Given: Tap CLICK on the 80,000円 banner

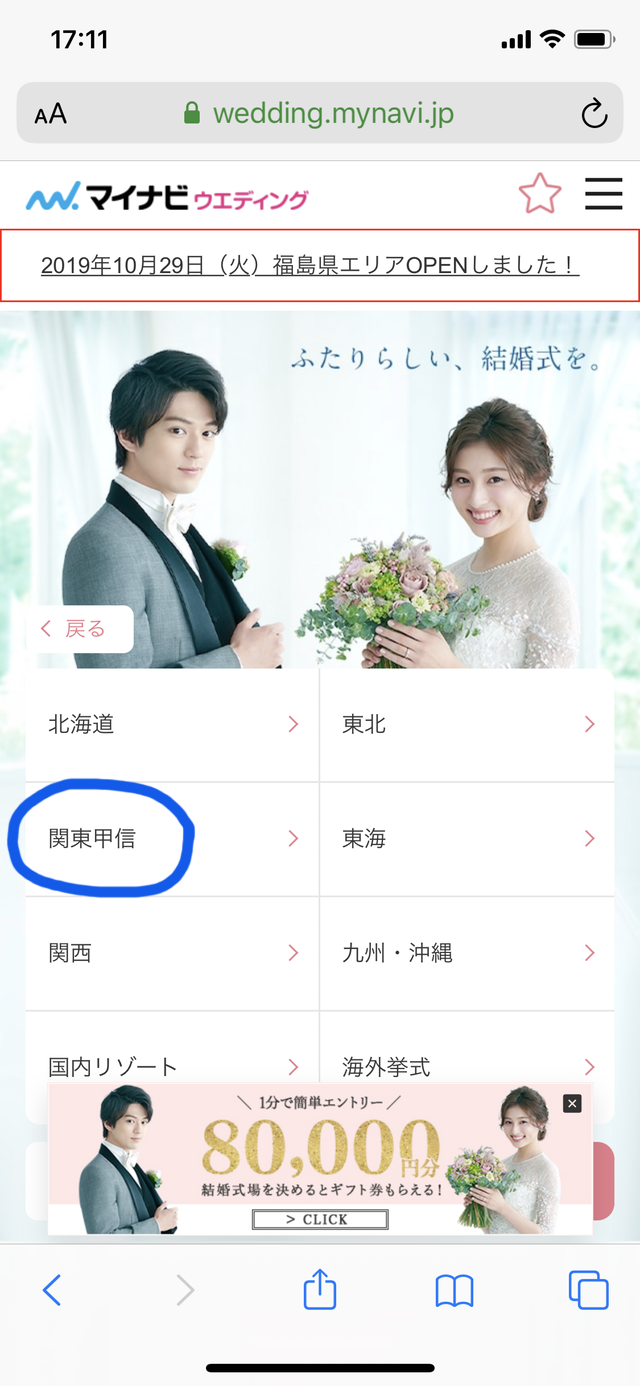Looking at the screenshot, I should pyautogui.click(x=319, y=1219).
